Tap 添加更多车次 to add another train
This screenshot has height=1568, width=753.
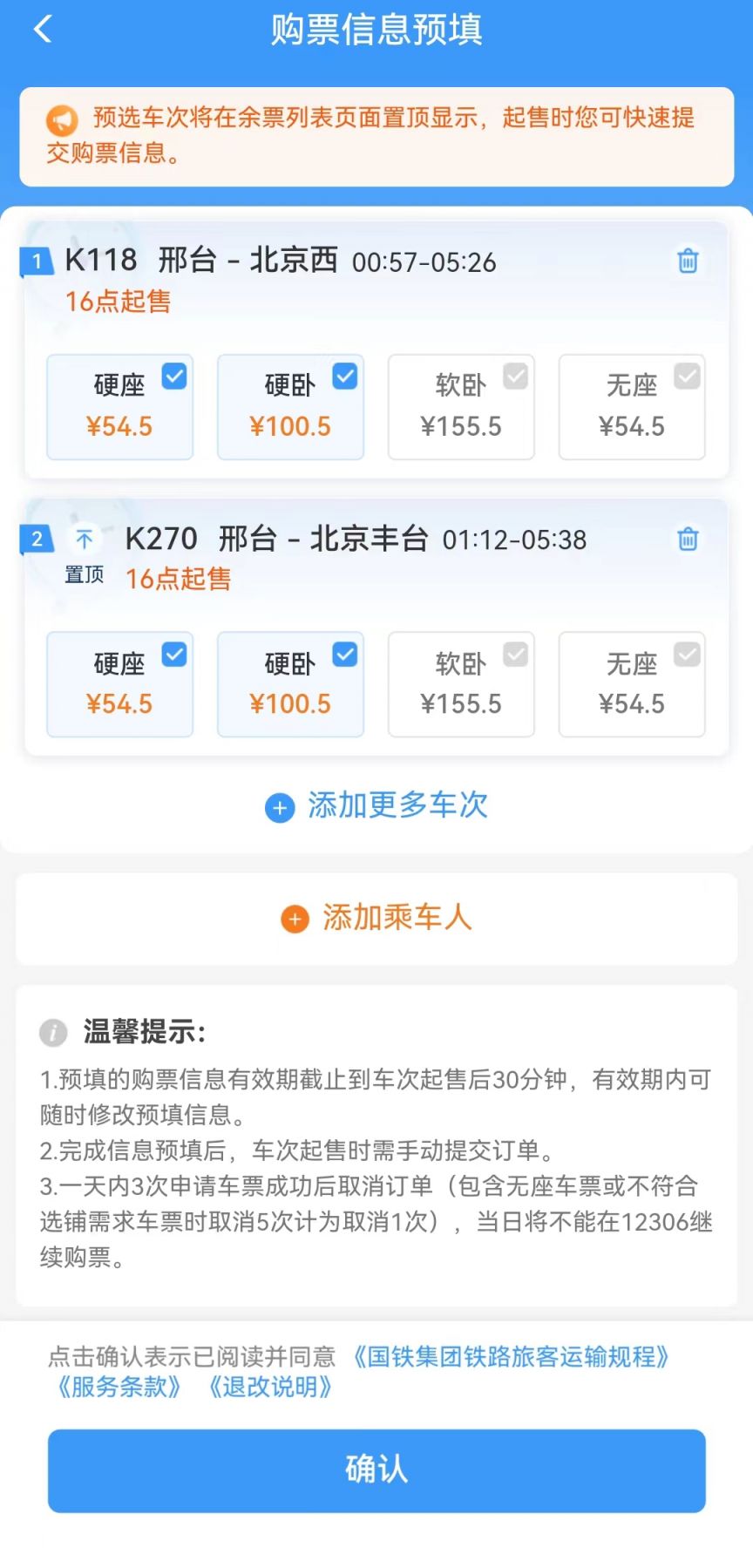398,806
